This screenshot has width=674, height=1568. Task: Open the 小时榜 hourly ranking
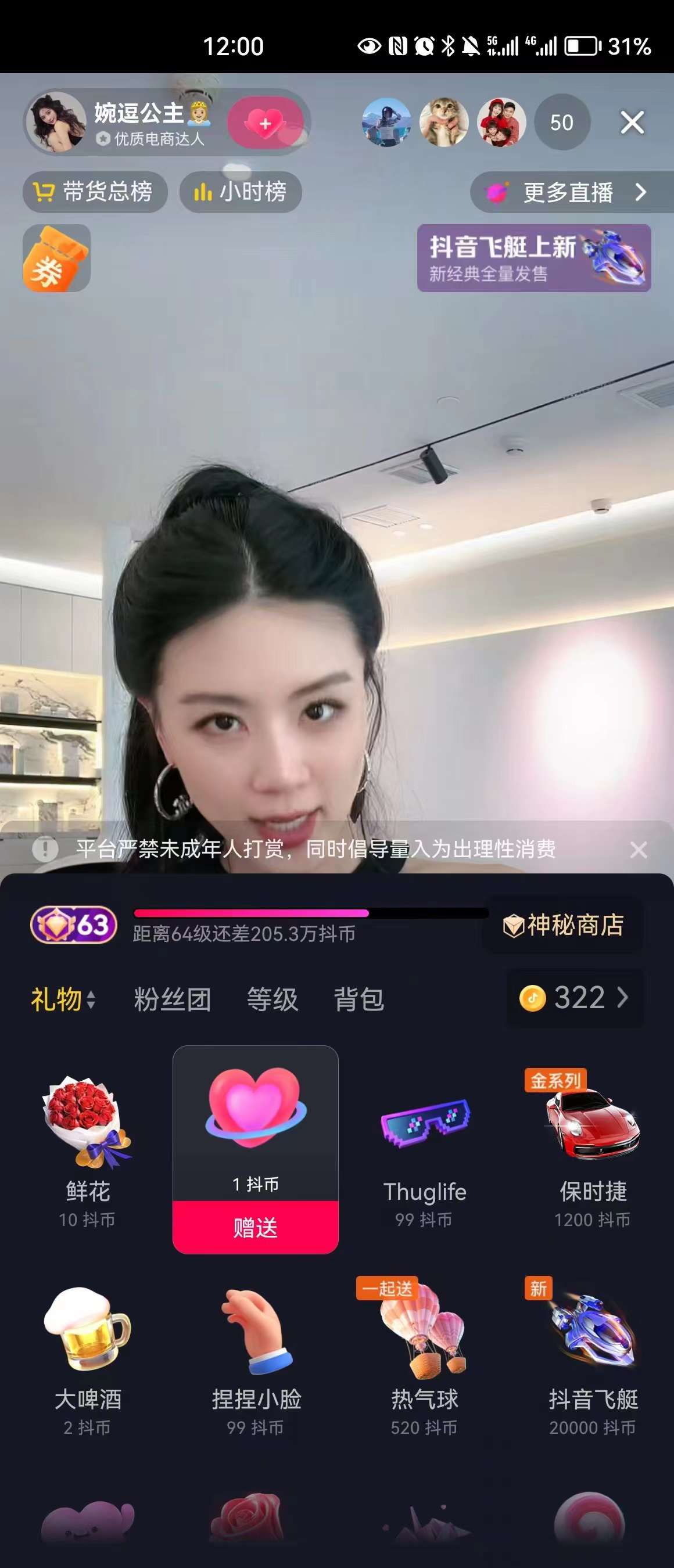pyautogui.click(x=241, y=192)
